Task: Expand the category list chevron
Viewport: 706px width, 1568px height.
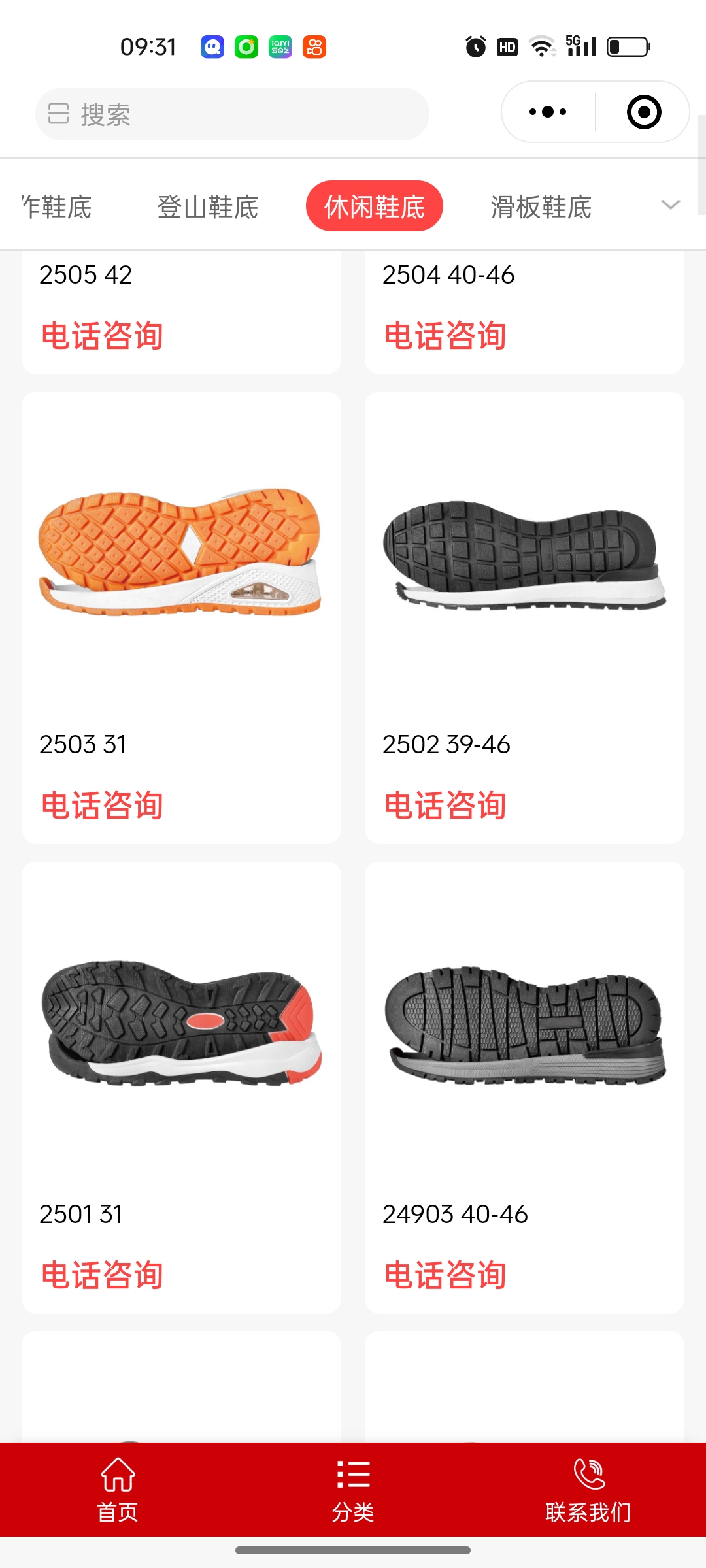Action: (x=670, y=205)
